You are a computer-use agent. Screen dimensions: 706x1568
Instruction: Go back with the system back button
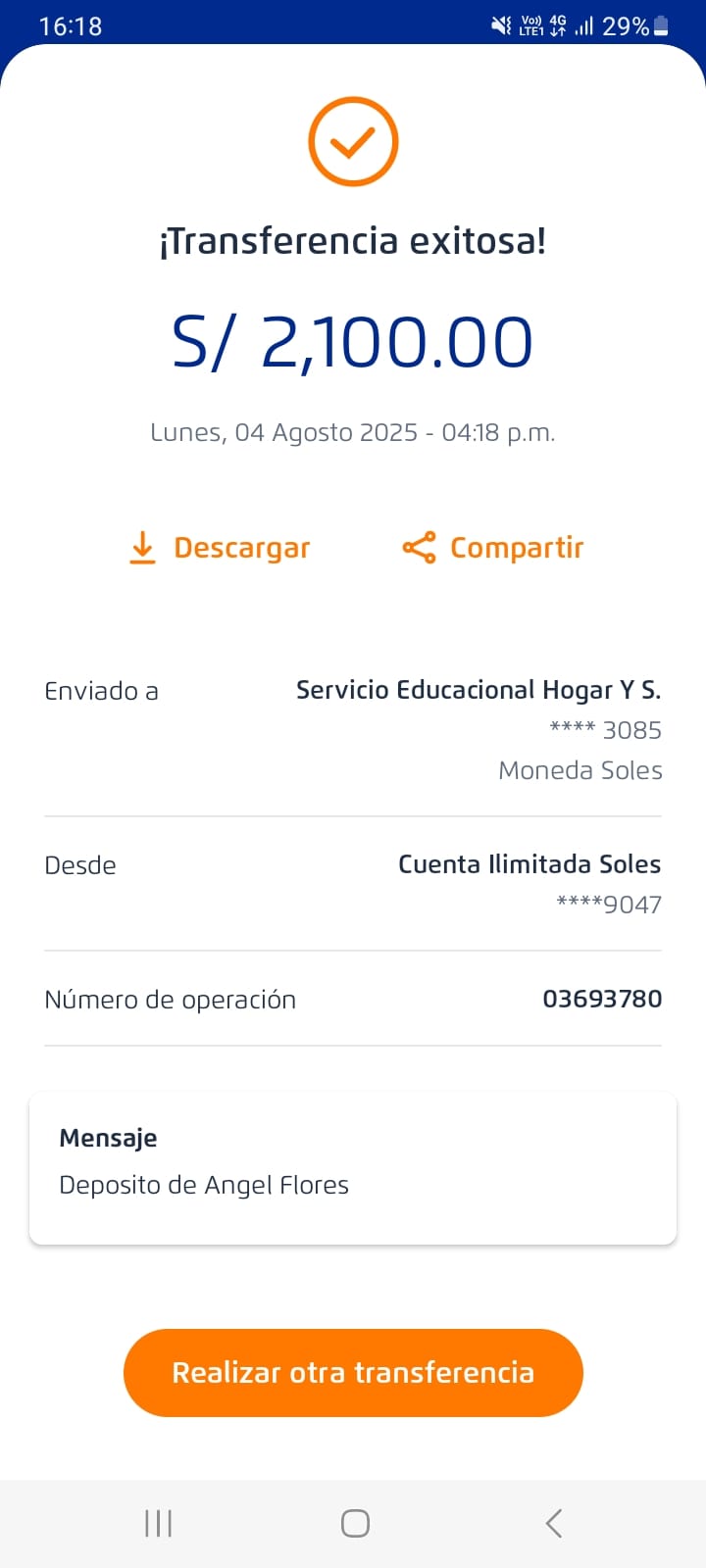coord(554,1523)
